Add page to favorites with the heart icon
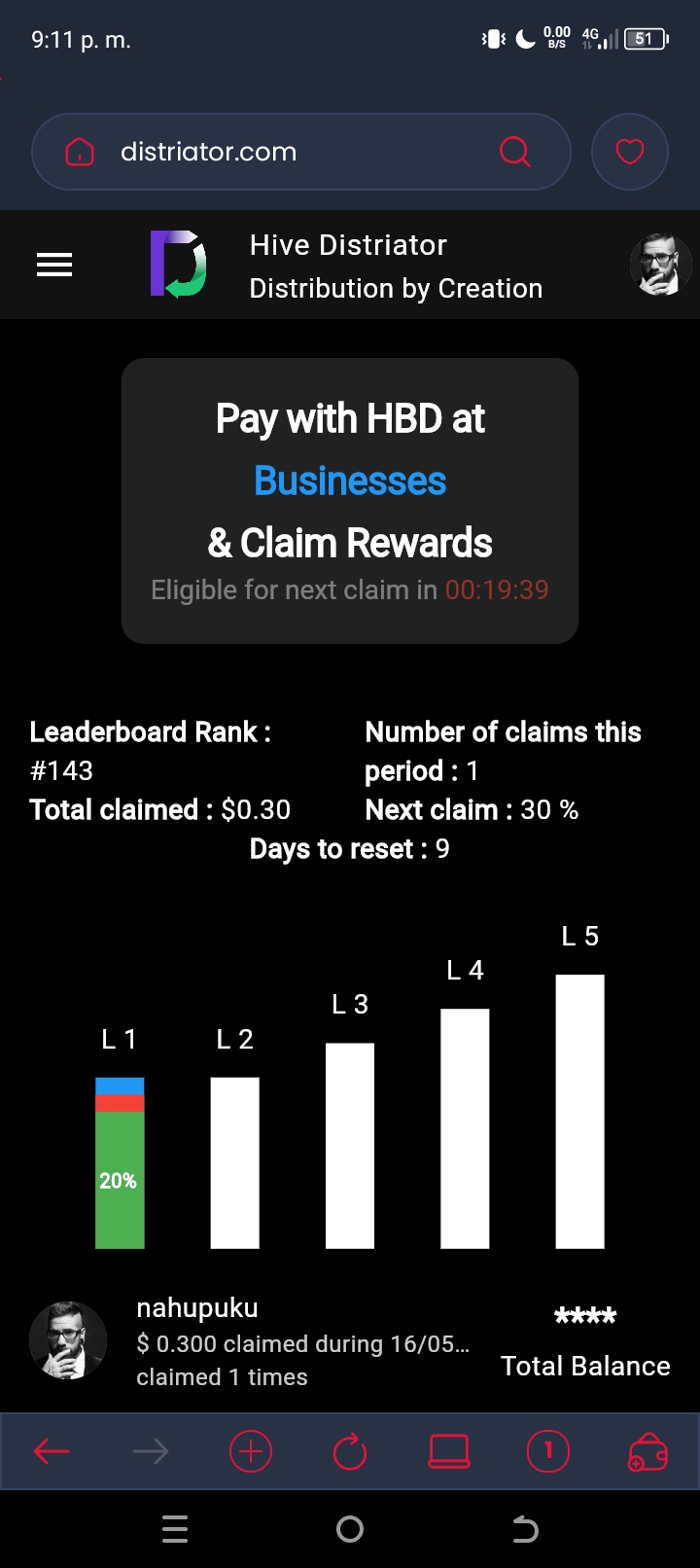The height and width of the screenshot is (1568, 700). [630, 152]
